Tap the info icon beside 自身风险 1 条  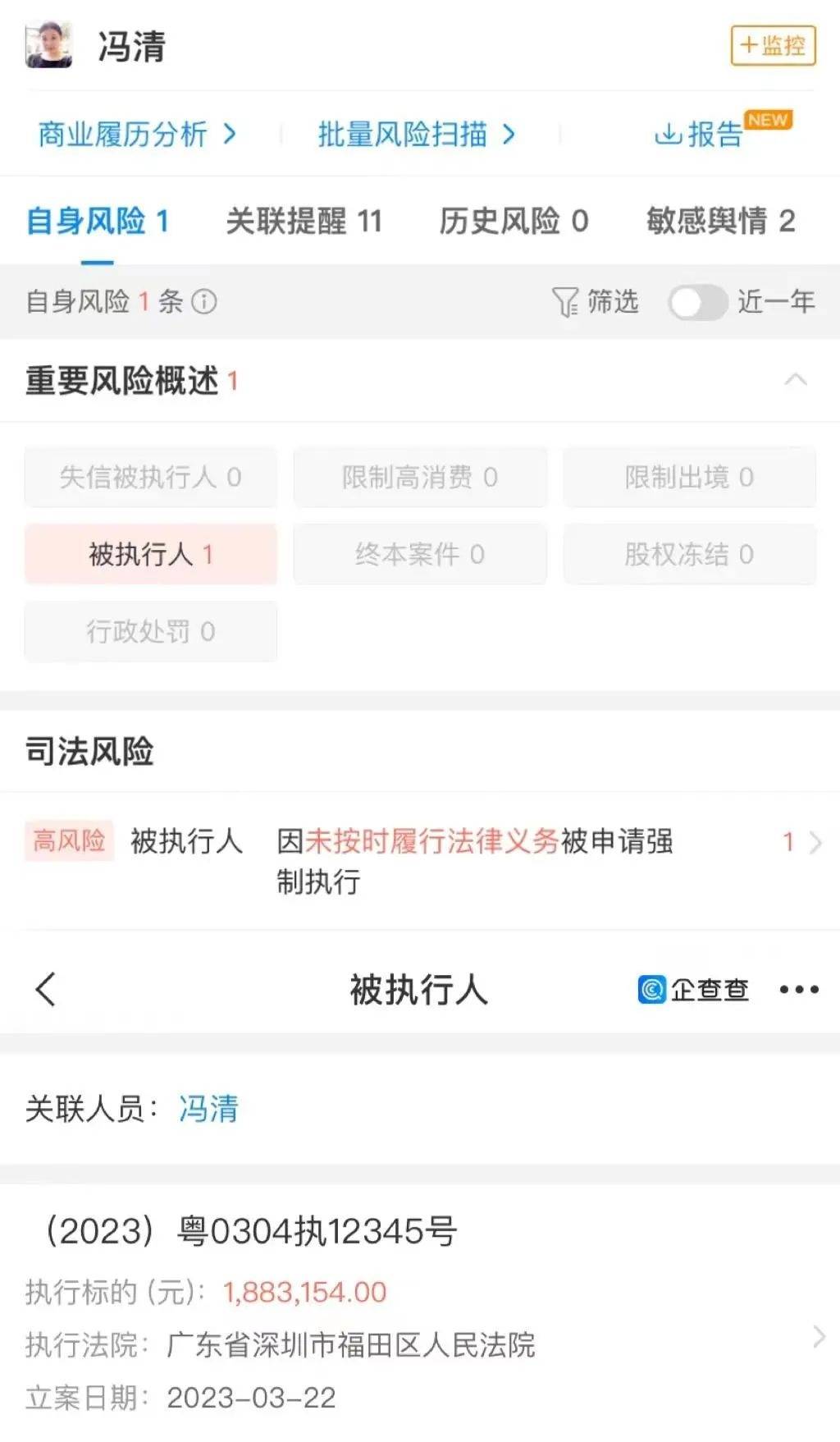(204, 302)
